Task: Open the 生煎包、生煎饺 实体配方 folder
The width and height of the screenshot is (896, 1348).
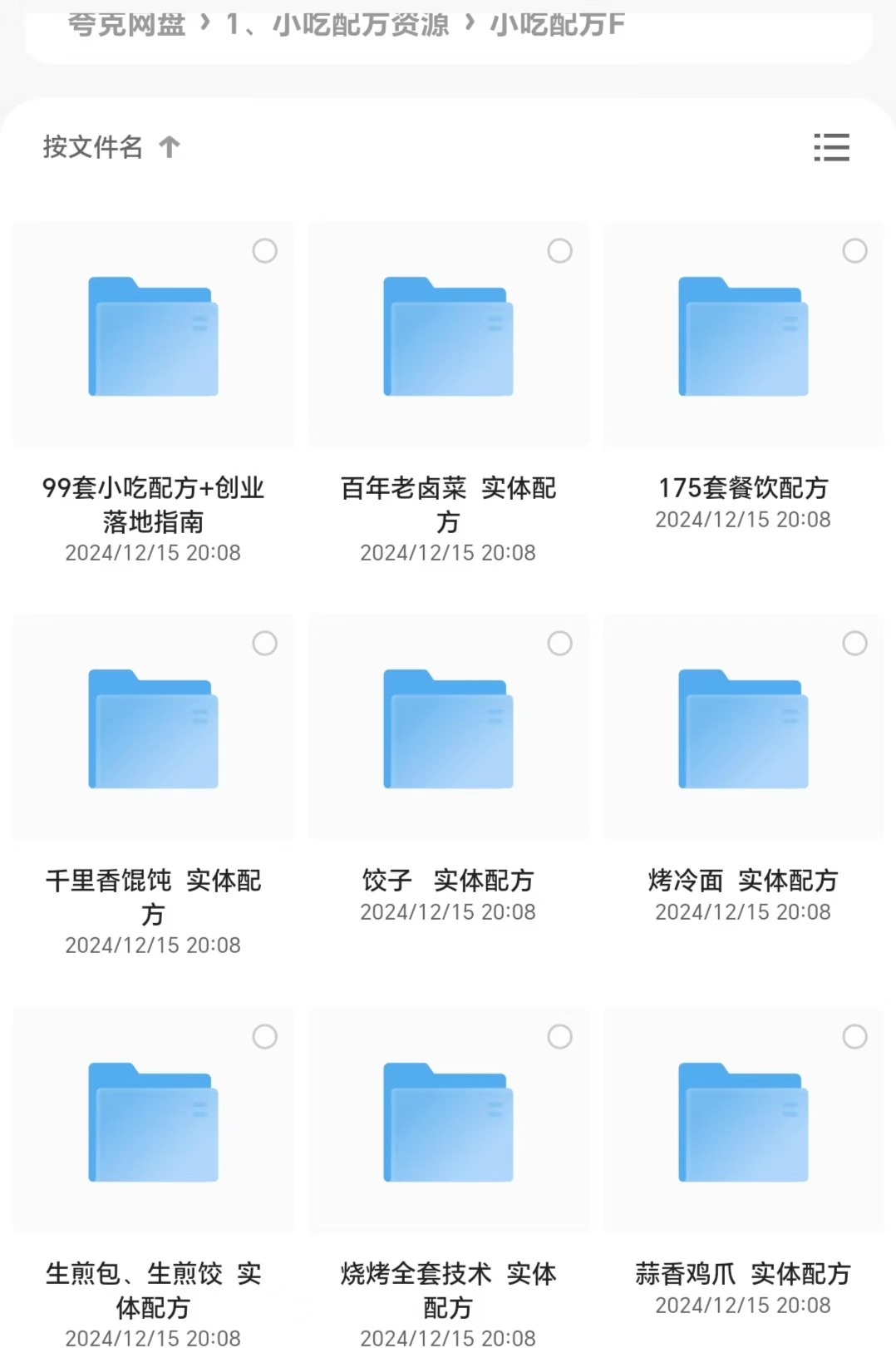Action: 153,1122
